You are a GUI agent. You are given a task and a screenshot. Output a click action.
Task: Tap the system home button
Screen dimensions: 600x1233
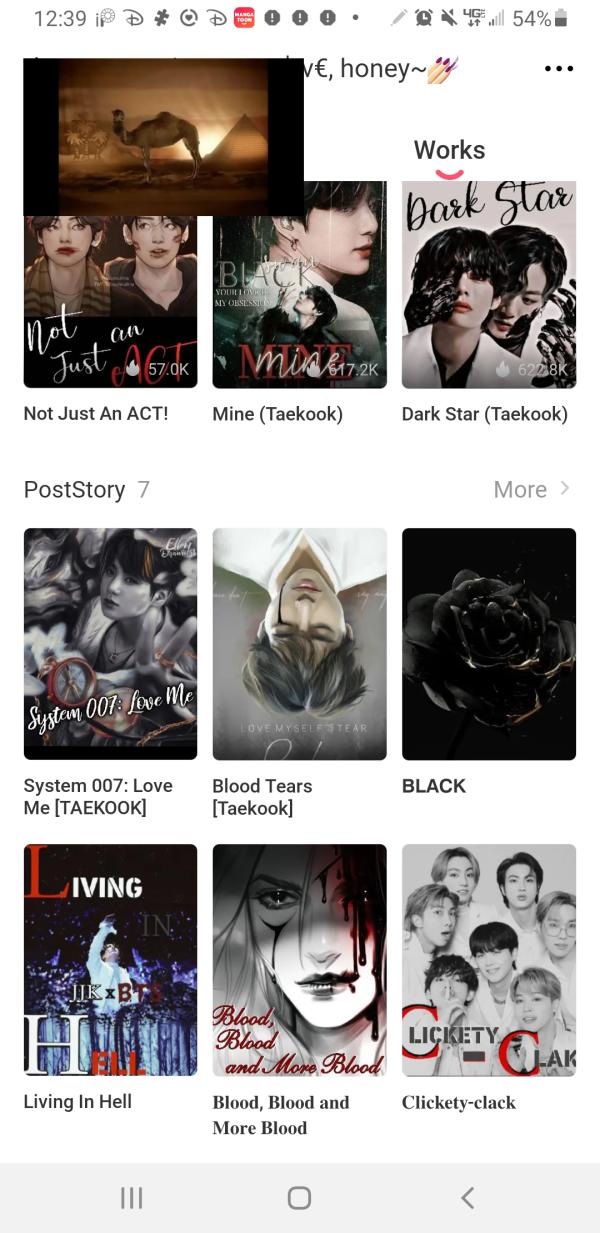299,1198
